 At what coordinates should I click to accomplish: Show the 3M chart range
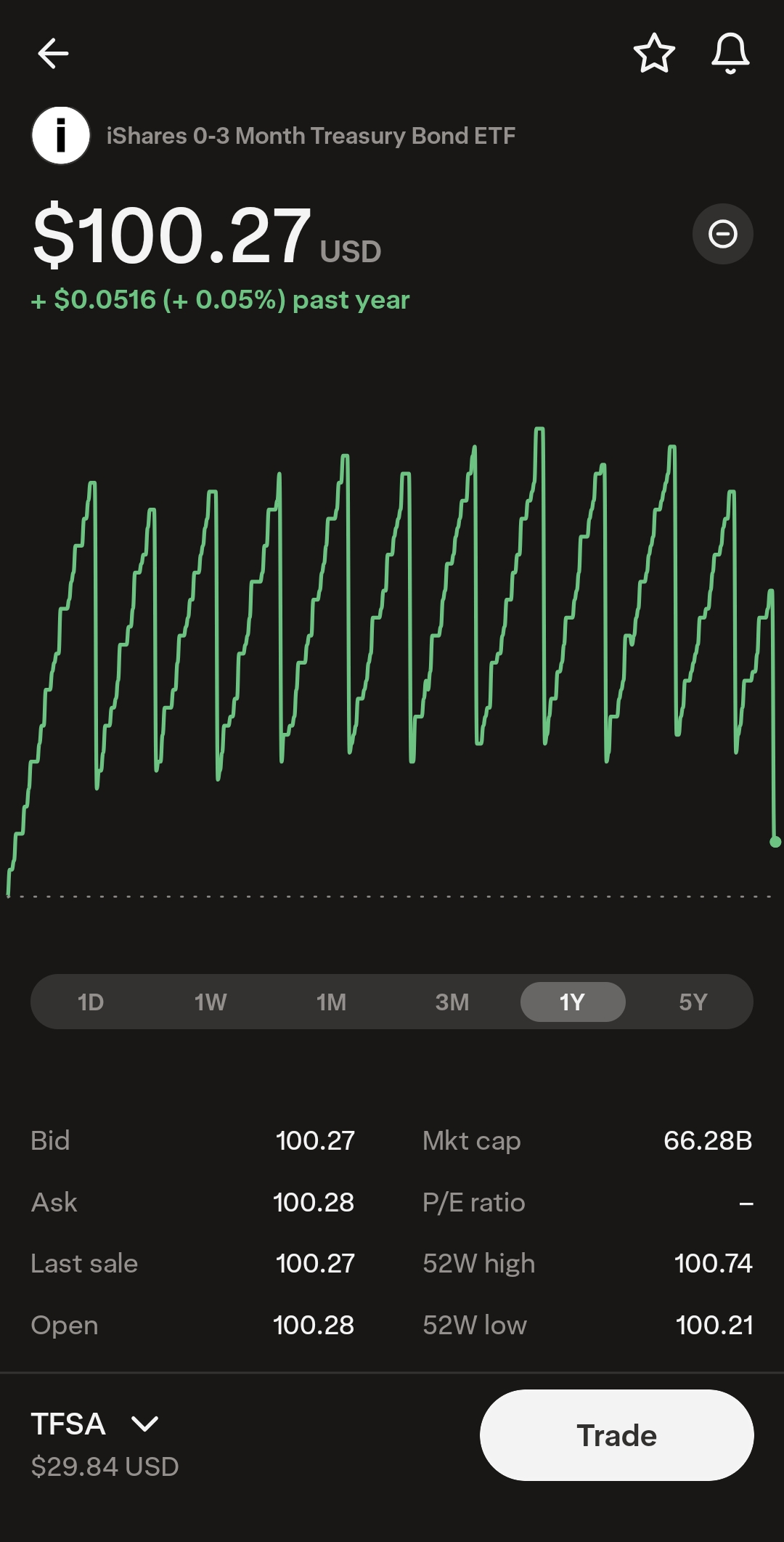point(452,1002)
